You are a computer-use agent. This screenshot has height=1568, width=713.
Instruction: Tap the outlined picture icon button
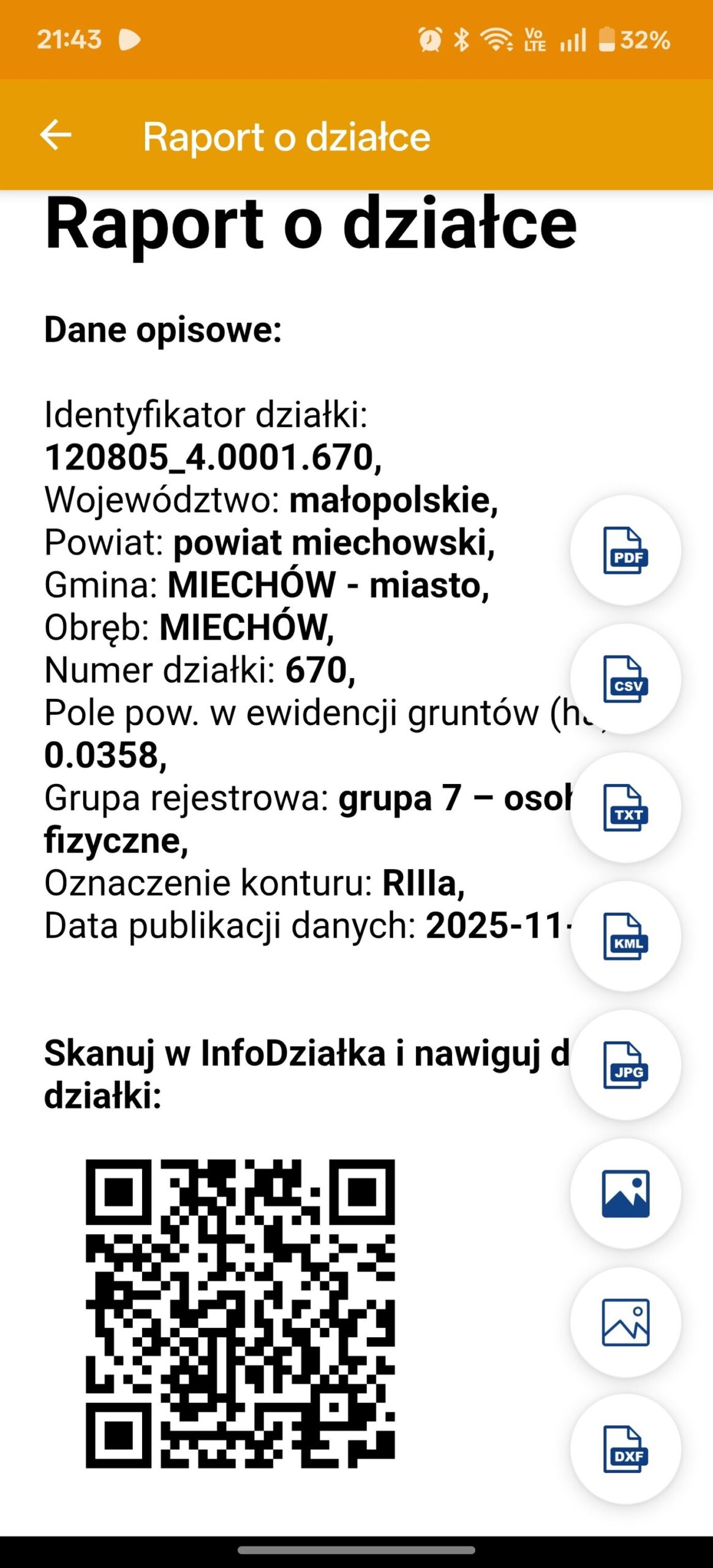click(625, 1322)
